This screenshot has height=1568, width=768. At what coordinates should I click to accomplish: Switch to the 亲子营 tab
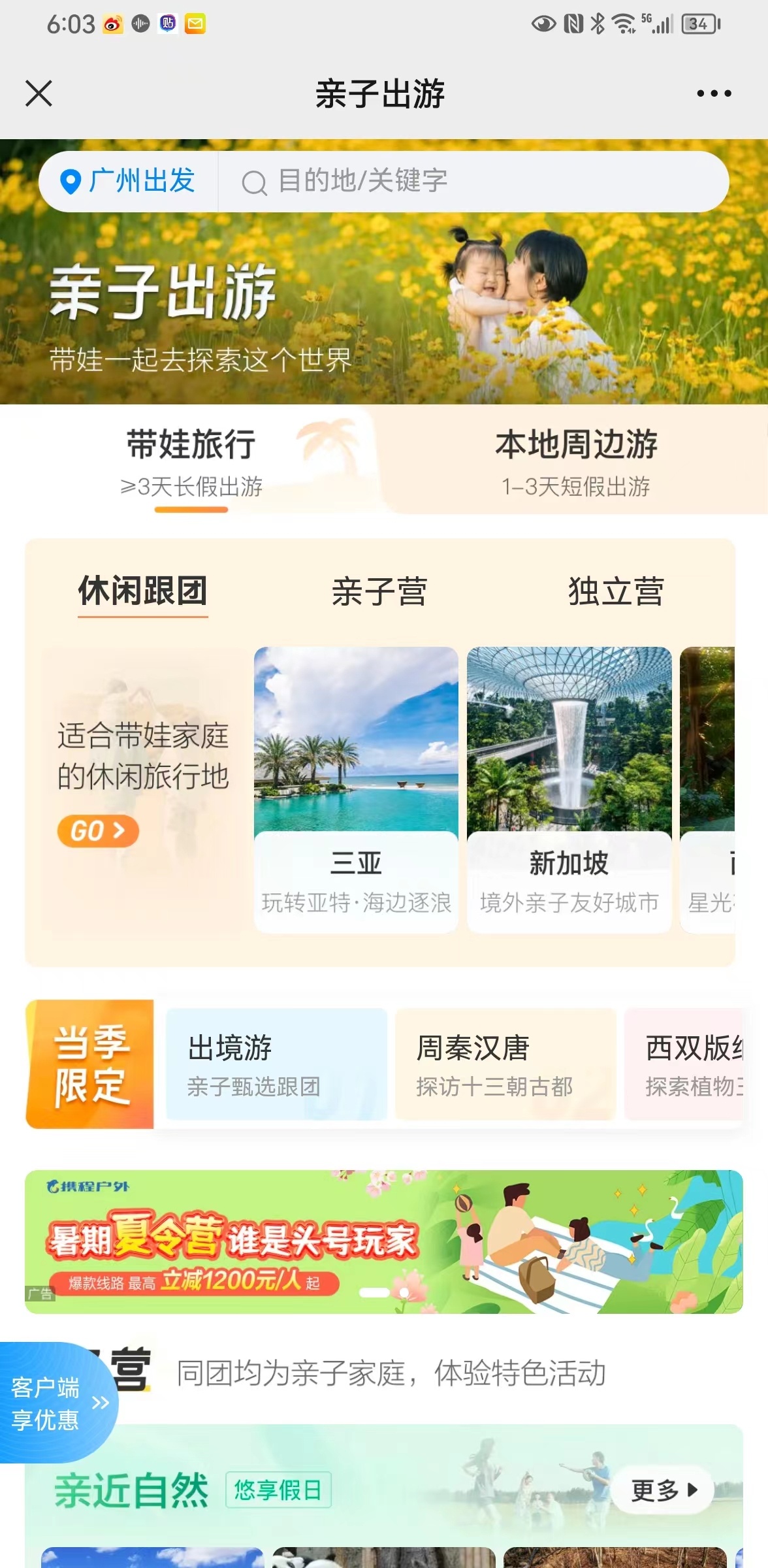[x=379, y=591]
